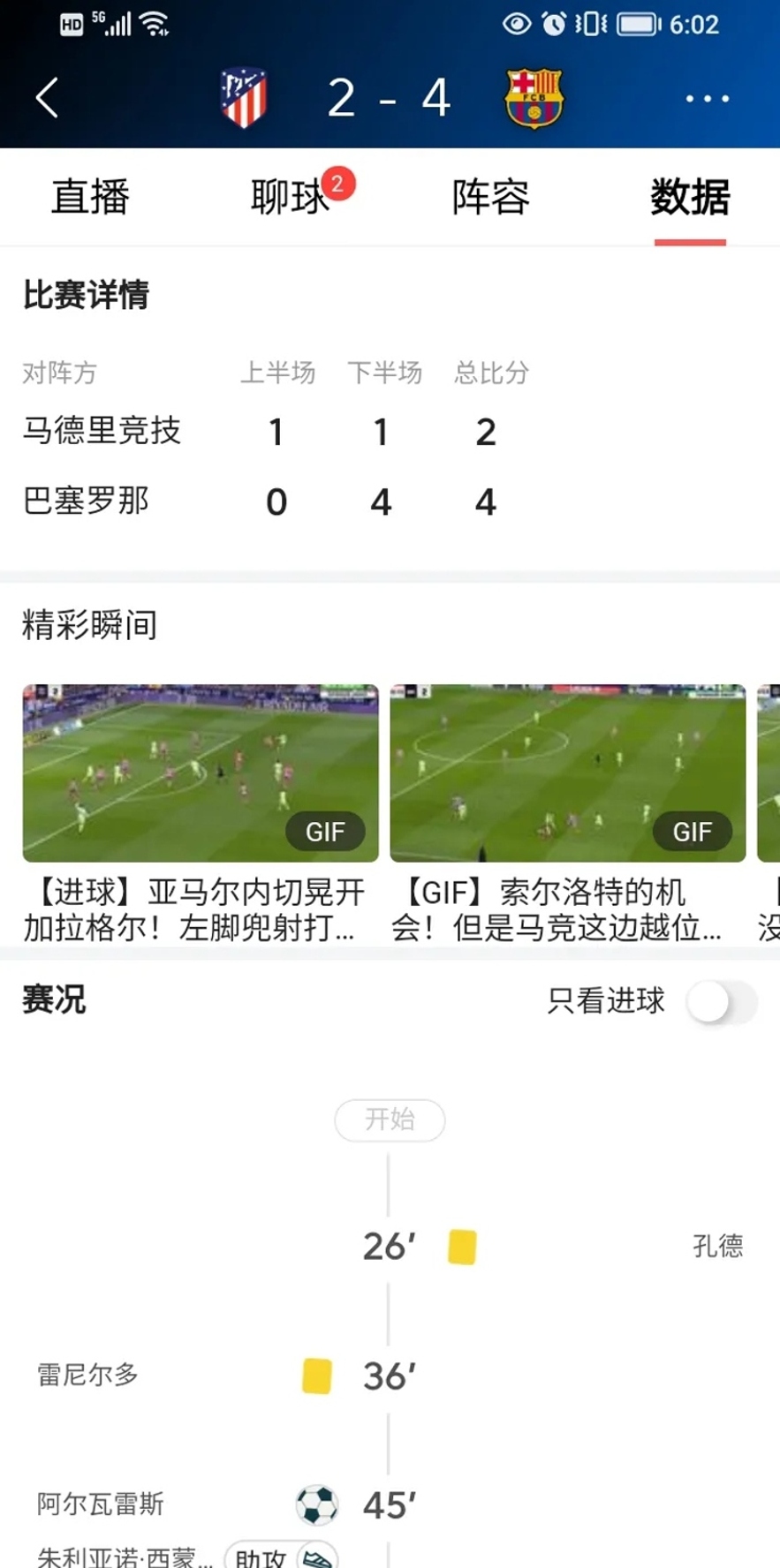Open the 阵容 lineup tab
The image size is (780, 1568).
pyautogui.click(x=487, y=196)
